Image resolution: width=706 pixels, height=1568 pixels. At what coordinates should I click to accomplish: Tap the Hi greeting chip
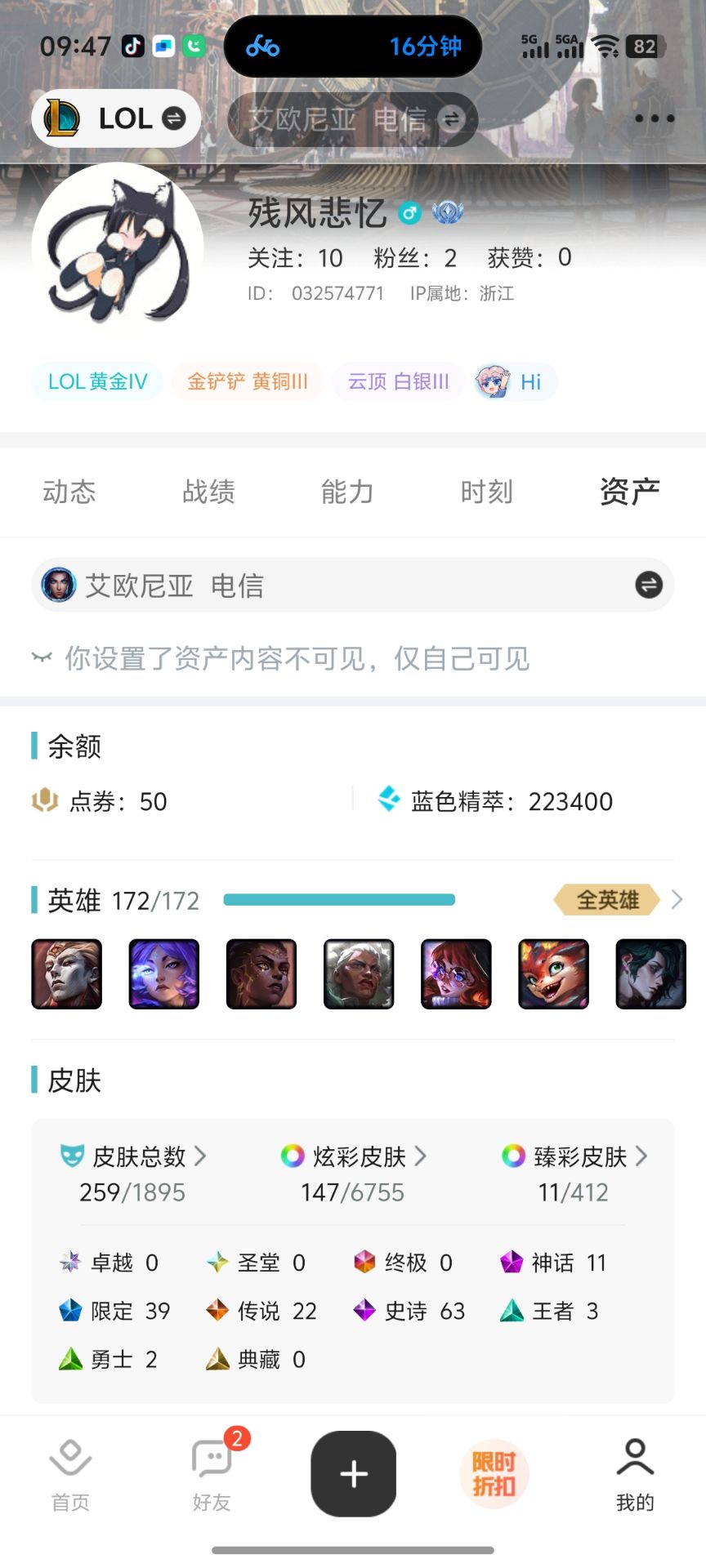(x=515, y=381)
